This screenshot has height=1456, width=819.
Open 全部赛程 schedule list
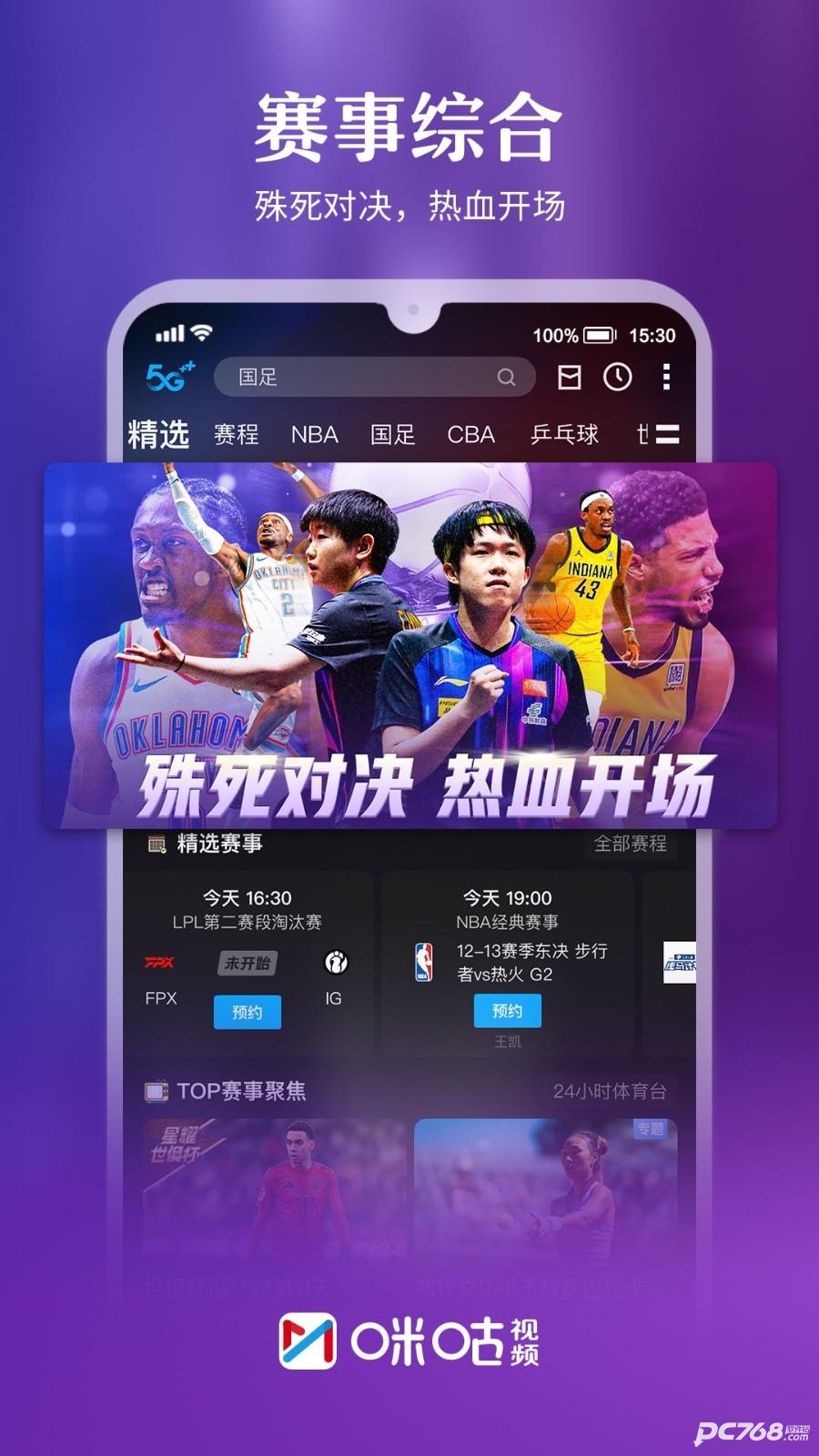point(632,844)
